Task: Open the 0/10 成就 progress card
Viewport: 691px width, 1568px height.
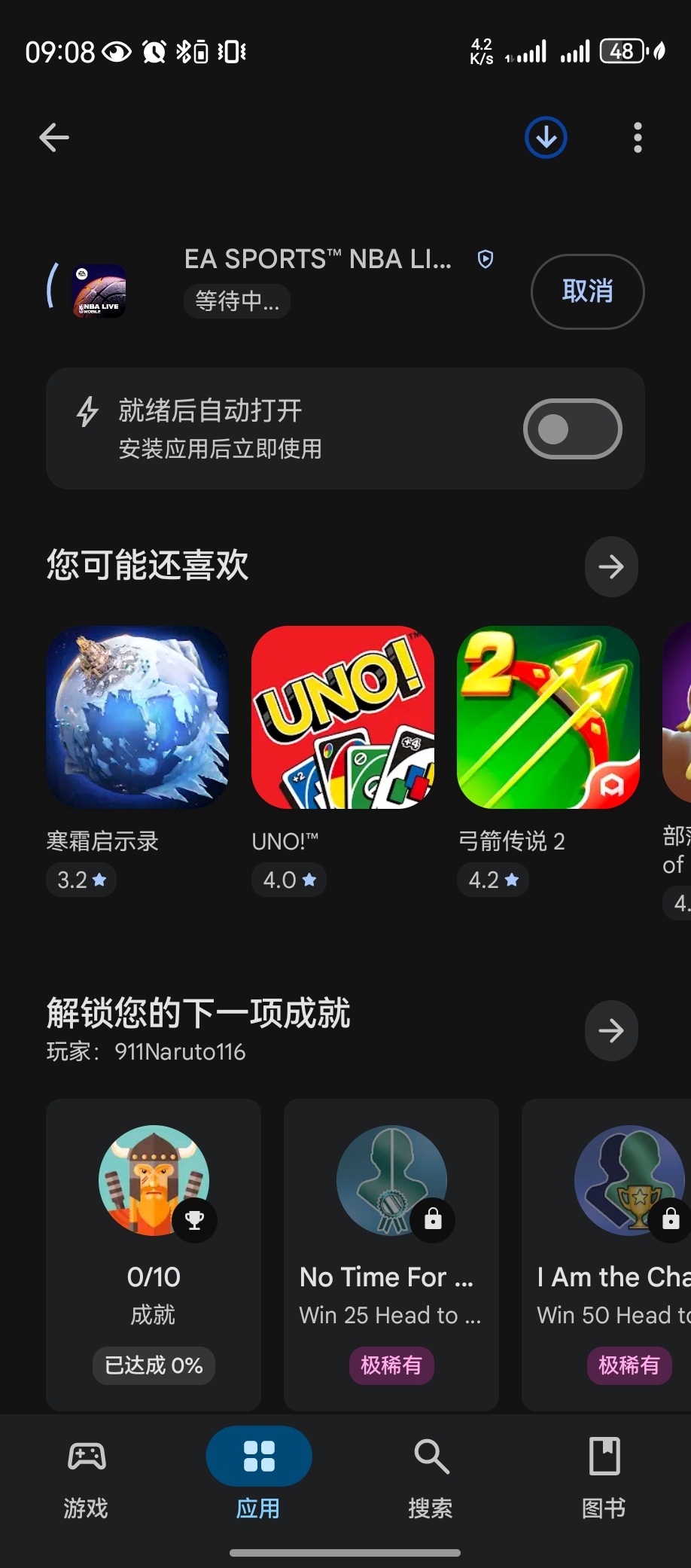Action: [154, 1254]
